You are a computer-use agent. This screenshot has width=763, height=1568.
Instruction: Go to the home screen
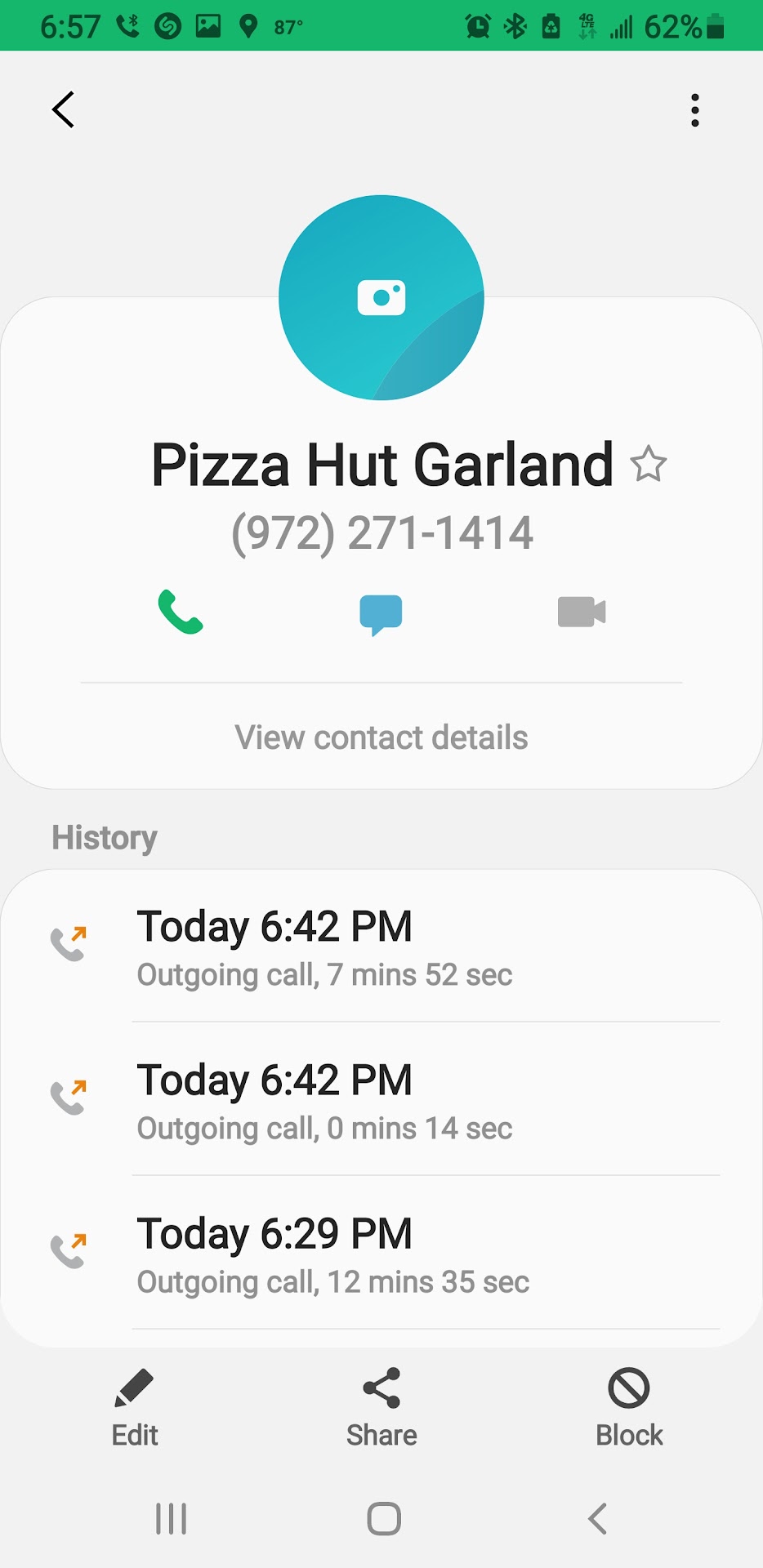pyautogui.click(x=383, y=1519)
